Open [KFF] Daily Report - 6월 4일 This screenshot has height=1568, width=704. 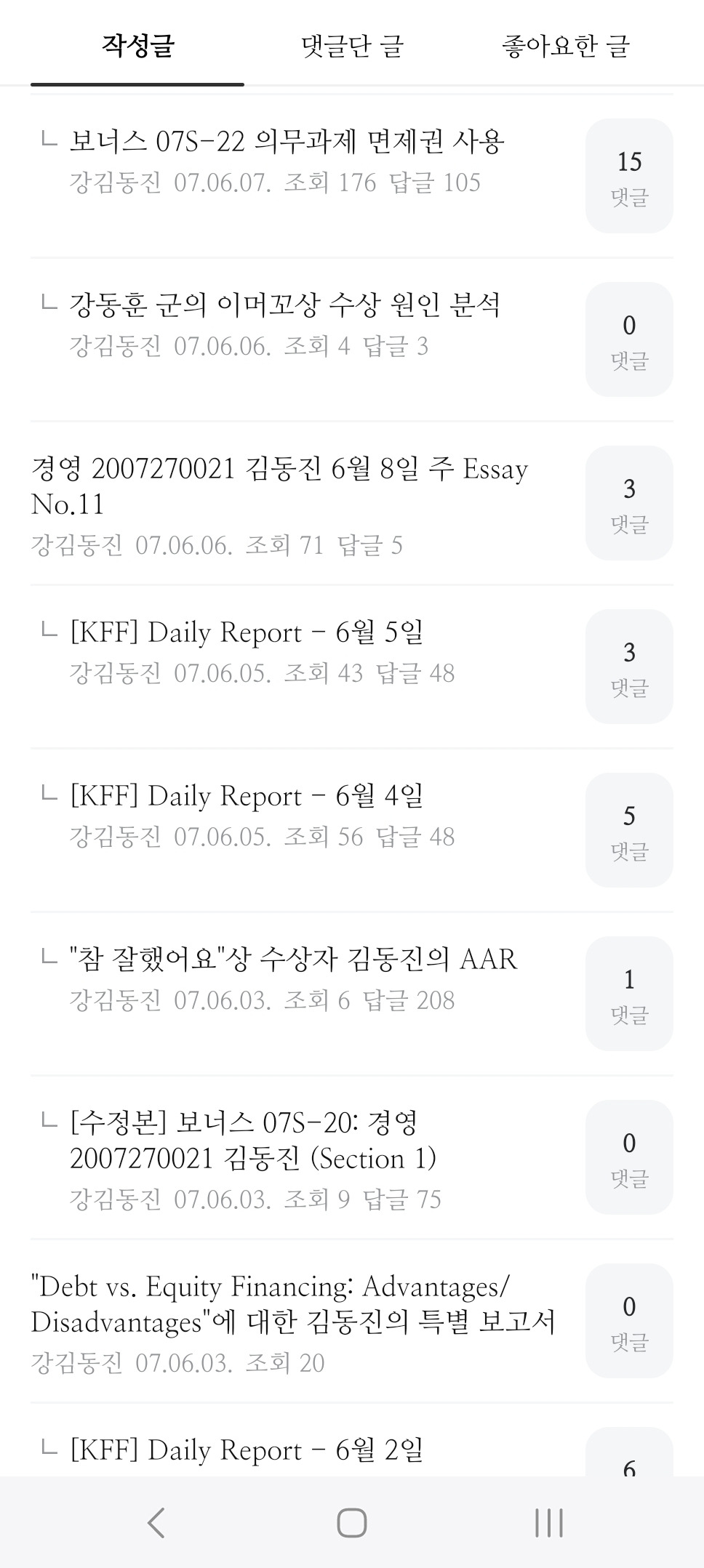(247, 796)
